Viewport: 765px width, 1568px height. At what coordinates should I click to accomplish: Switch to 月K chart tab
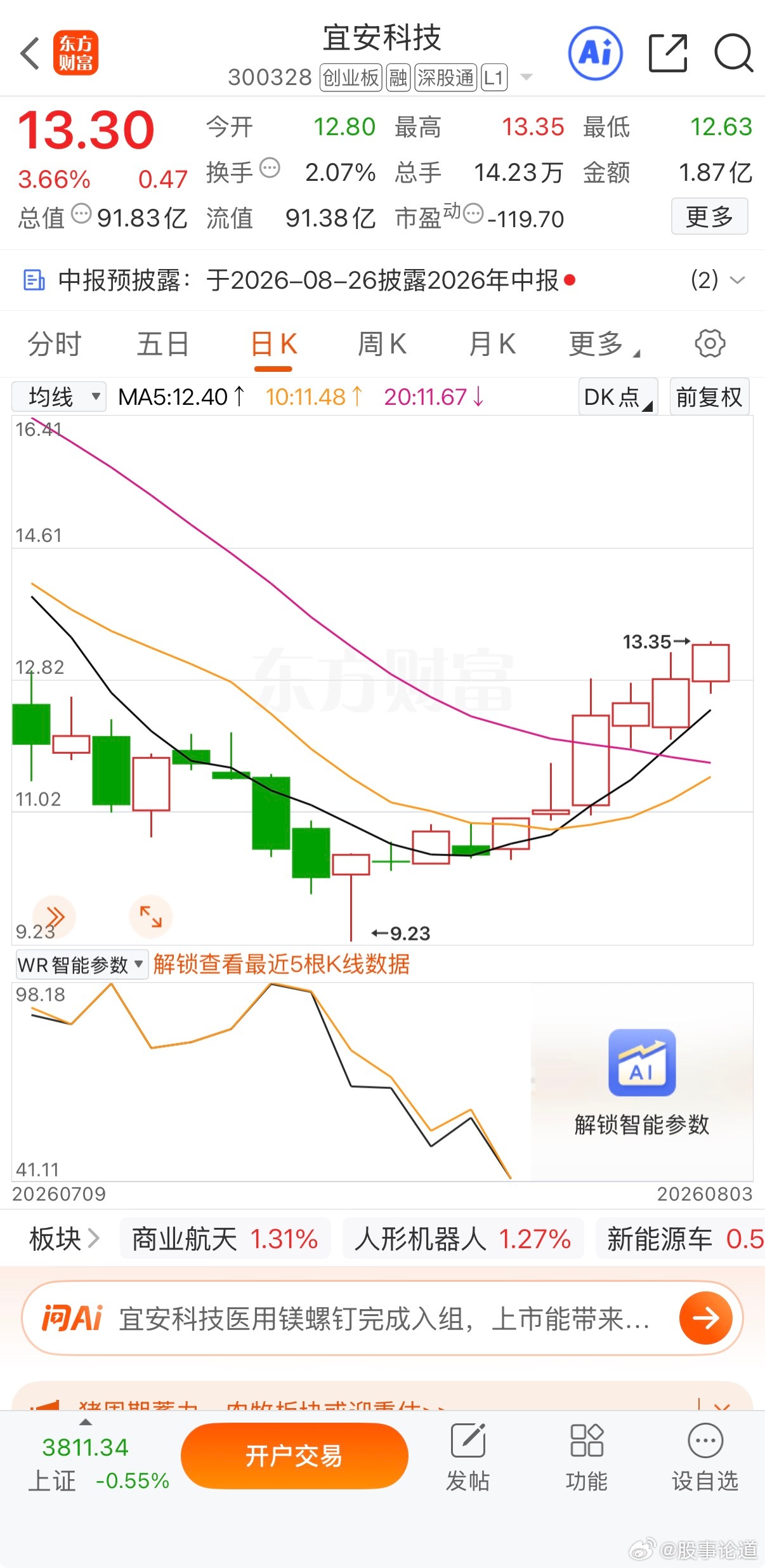click(x=492, y=345)
